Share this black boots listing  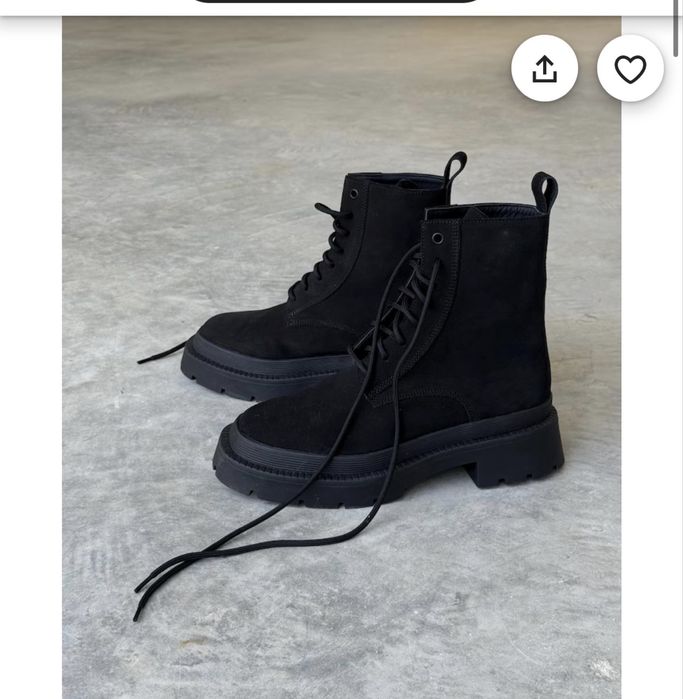pos(544,69)
